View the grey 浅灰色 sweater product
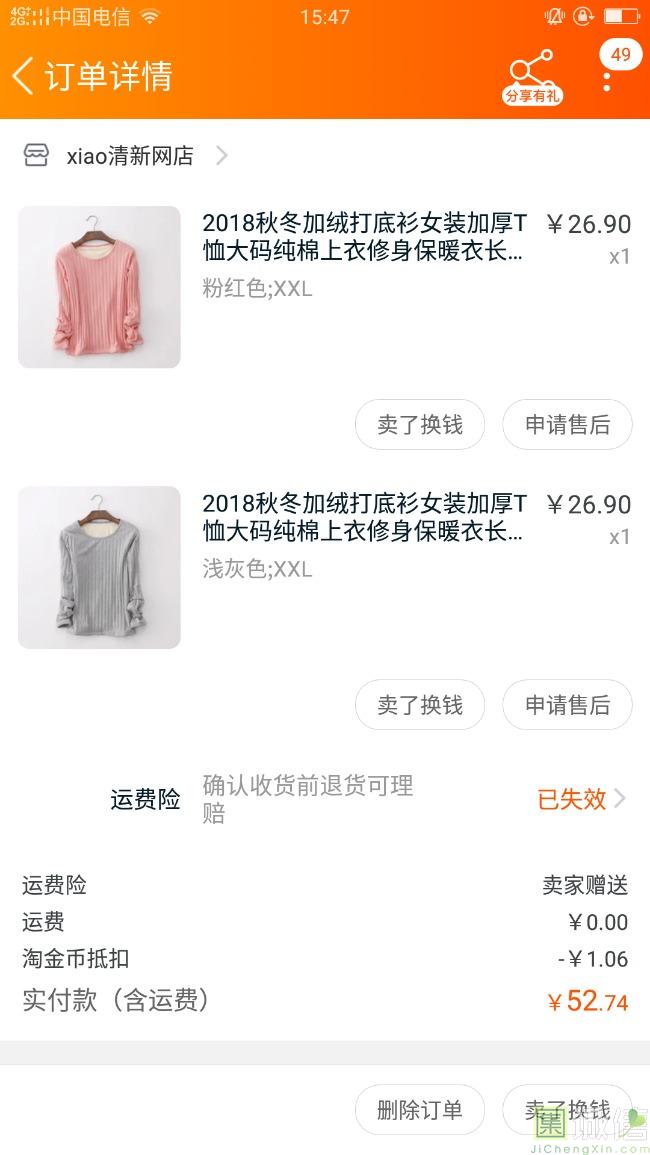The image size is (650, 1155). (x=99, y=567)
